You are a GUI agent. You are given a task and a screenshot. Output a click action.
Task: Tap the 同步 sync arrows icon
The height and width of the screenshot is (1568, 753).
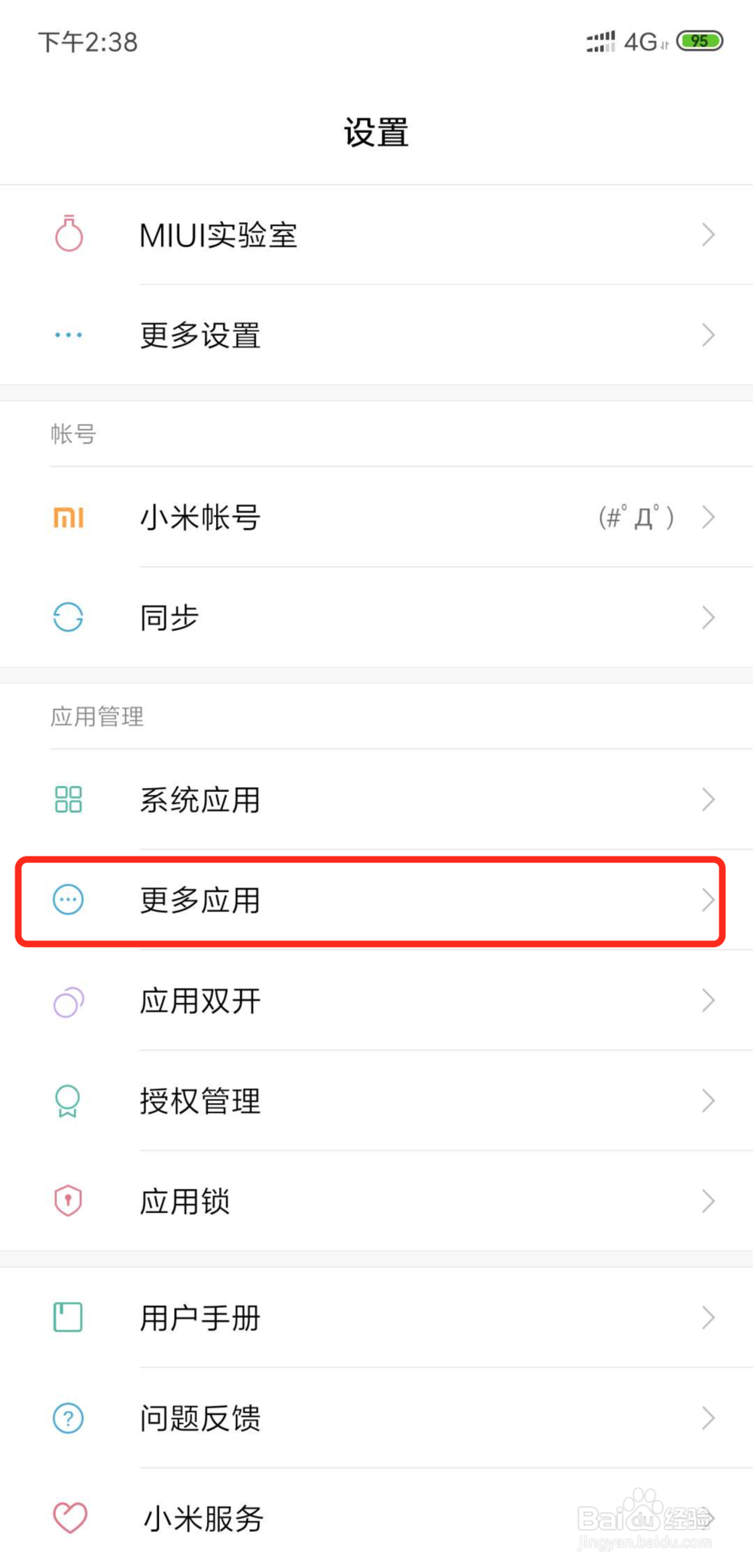pos(67,617)
